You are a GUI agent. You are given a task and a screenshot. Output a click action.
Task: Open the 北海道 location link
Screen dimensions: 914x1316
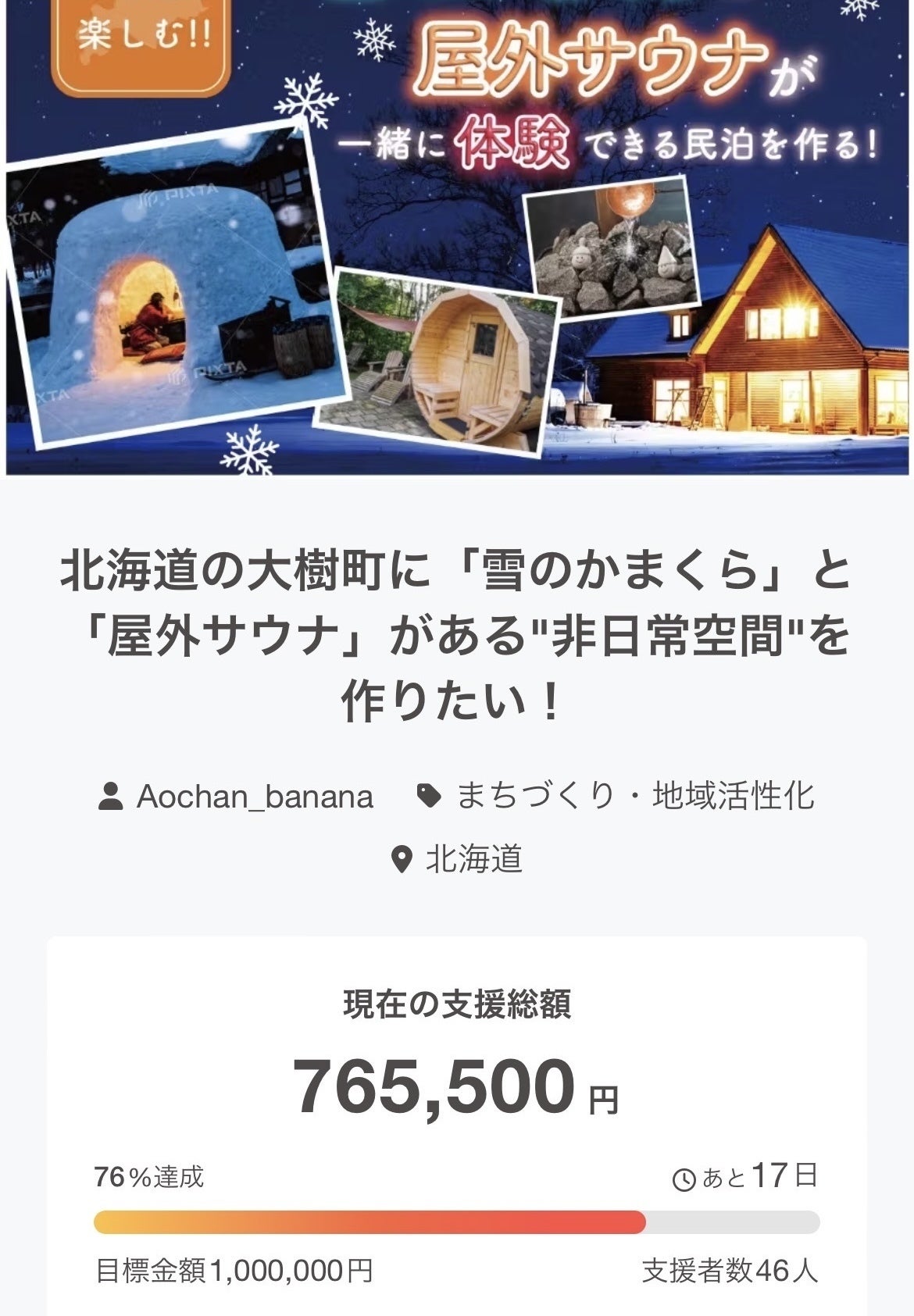[x=473, y=860]
